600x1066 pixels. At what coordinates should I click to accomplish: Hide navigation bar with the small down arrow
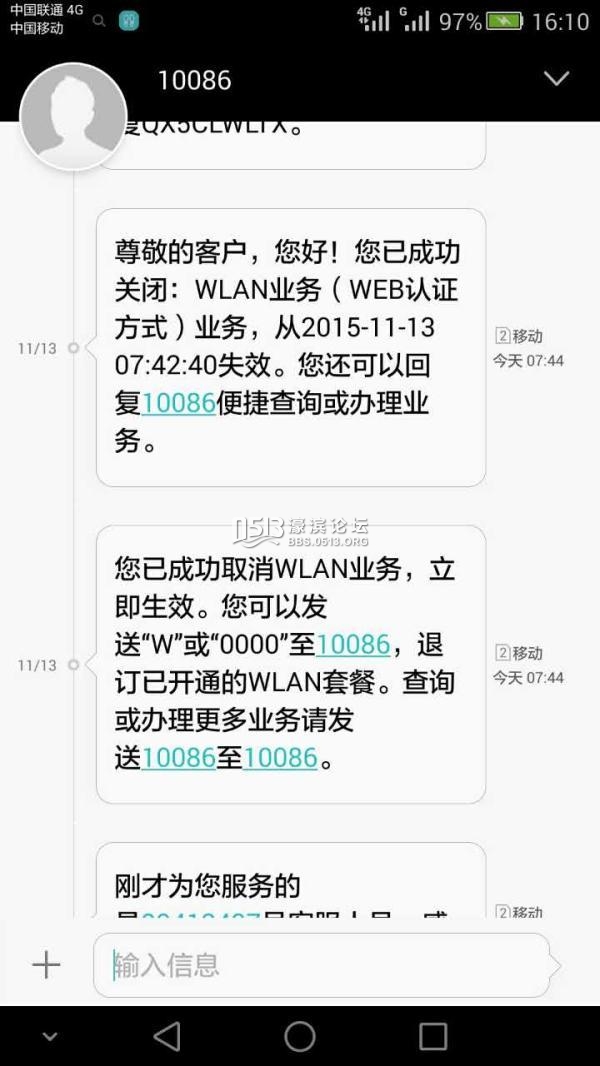(x=50, y=1037)
